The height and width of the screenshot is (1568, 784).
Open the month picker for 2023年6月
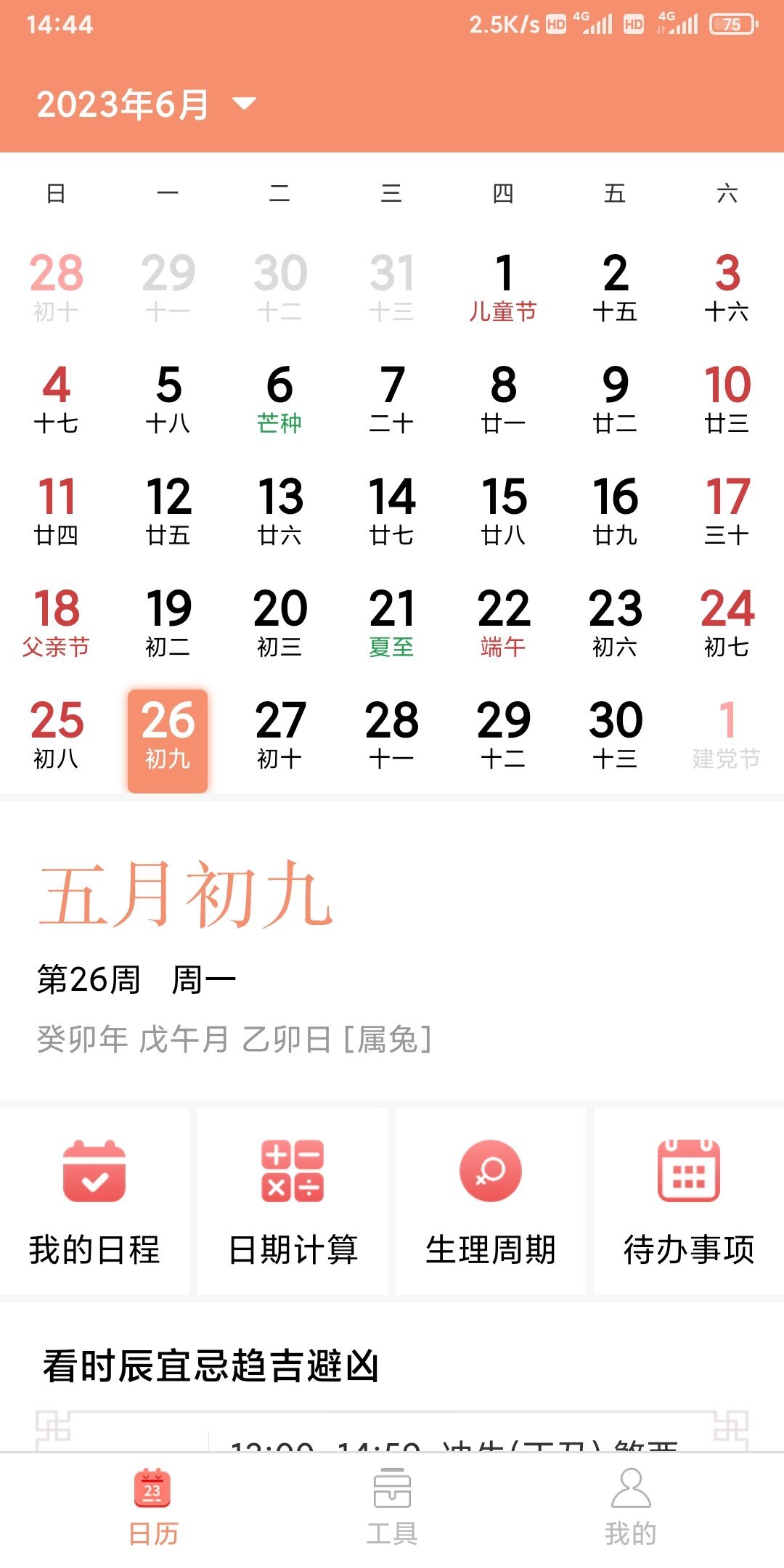(x=125, y=105)
